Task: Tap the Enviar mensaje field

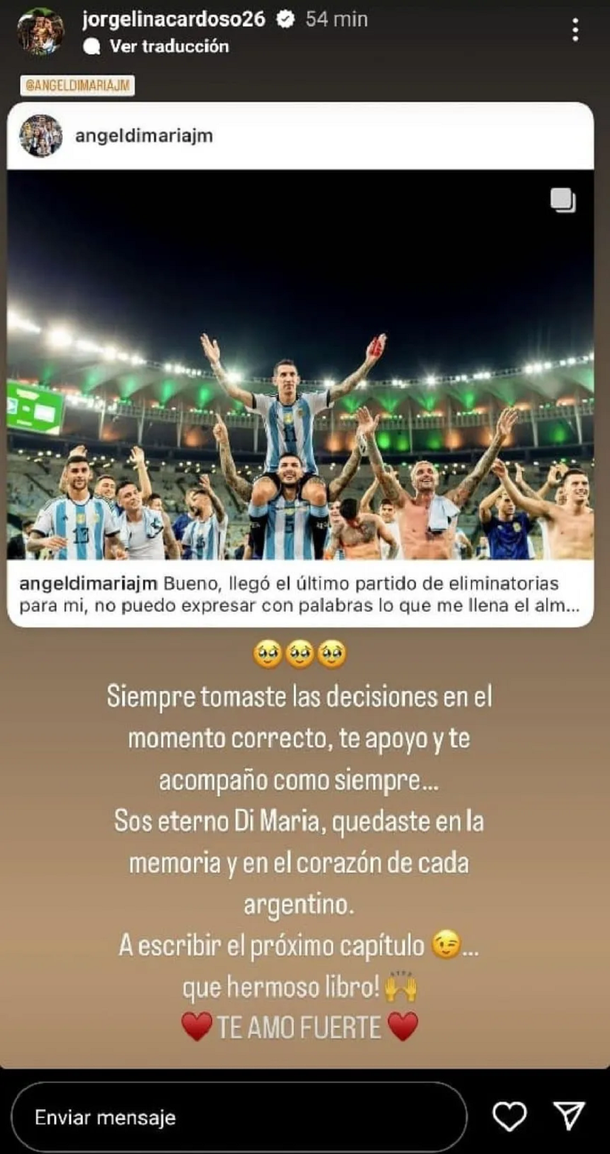Action: (238, 1117)
